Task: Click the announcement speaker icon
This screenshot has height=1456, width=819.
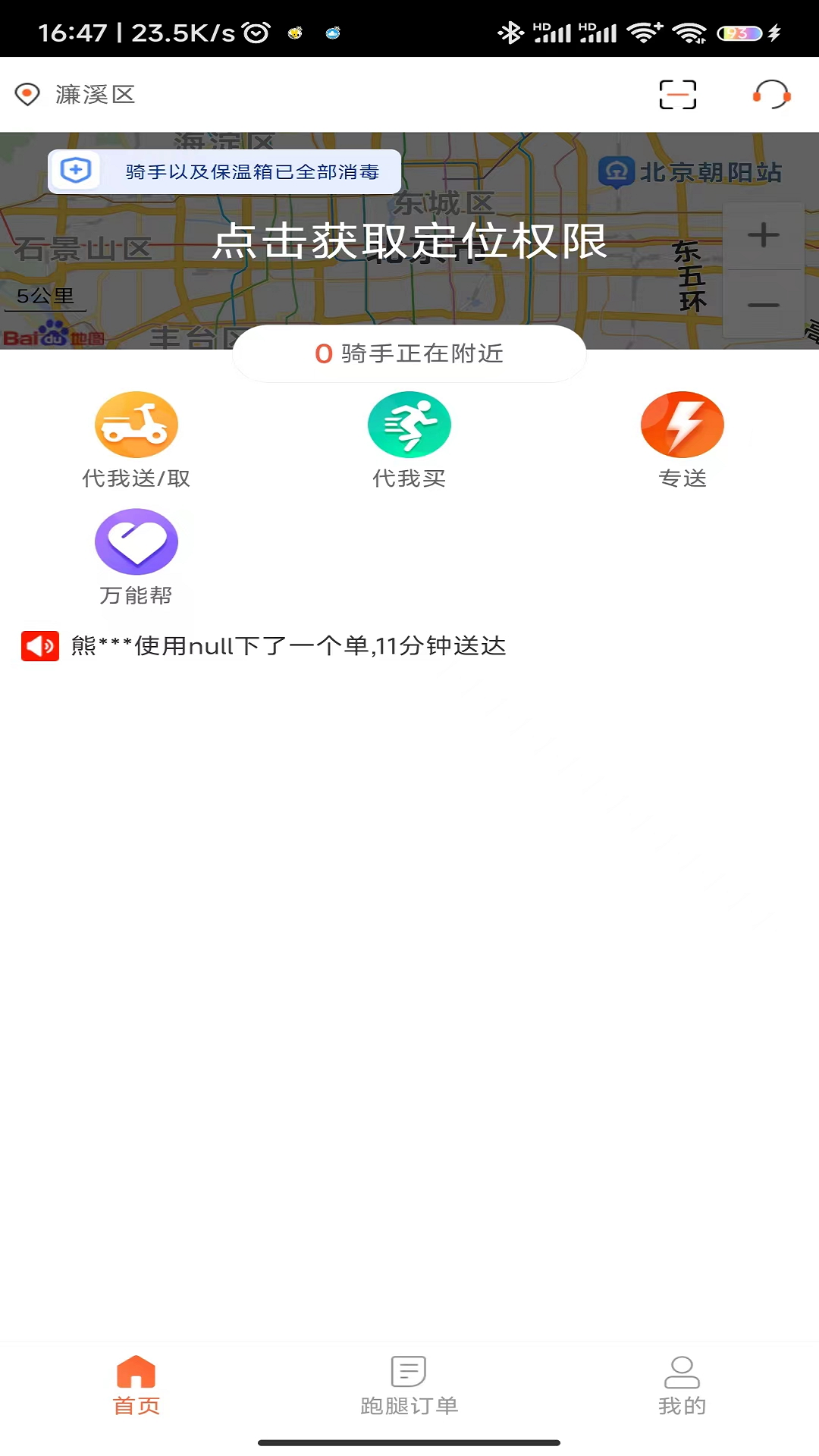Action: tap(39, 646)
